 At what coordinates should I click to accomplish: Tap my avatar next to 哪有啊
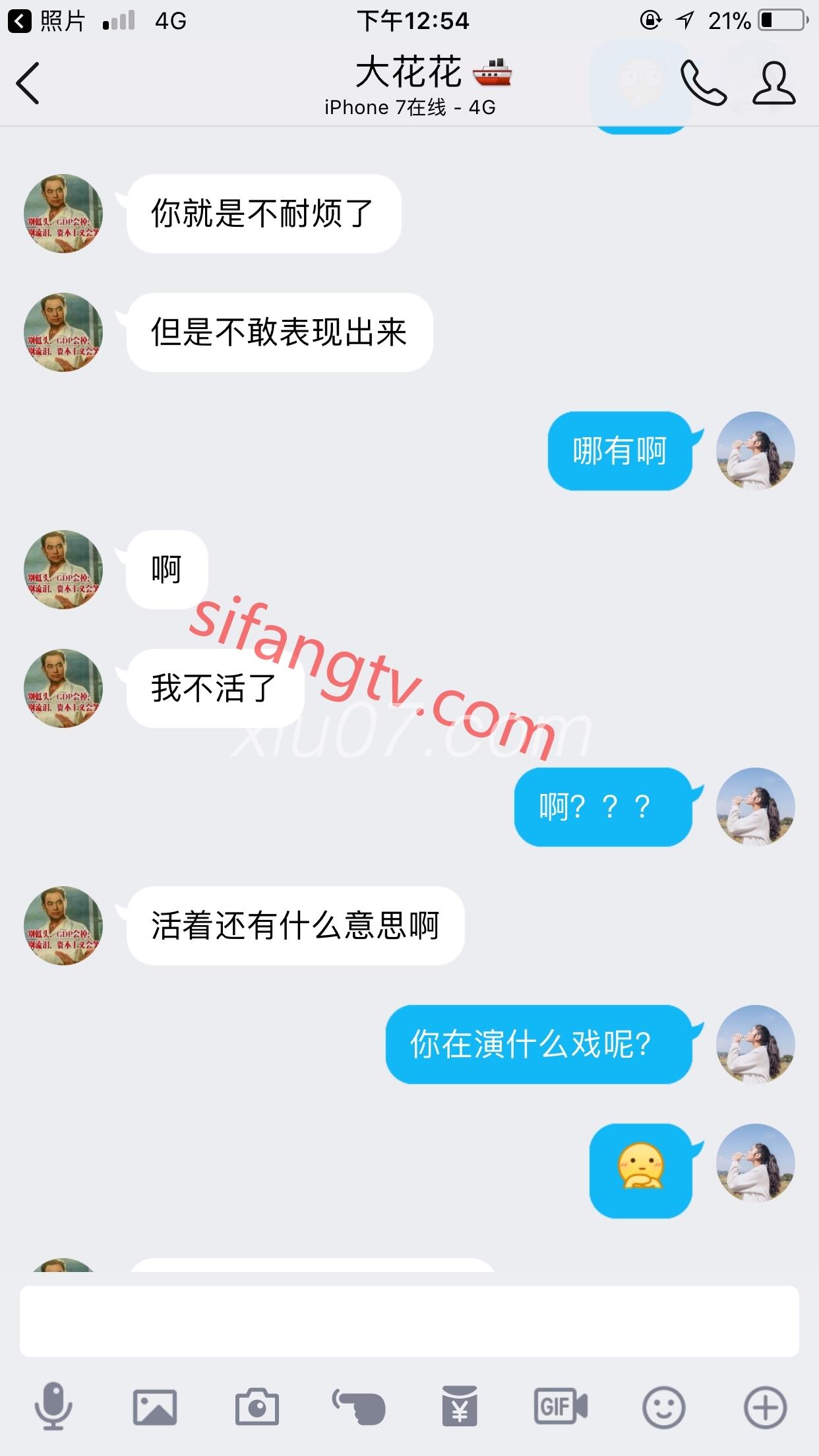pos(756,451)
